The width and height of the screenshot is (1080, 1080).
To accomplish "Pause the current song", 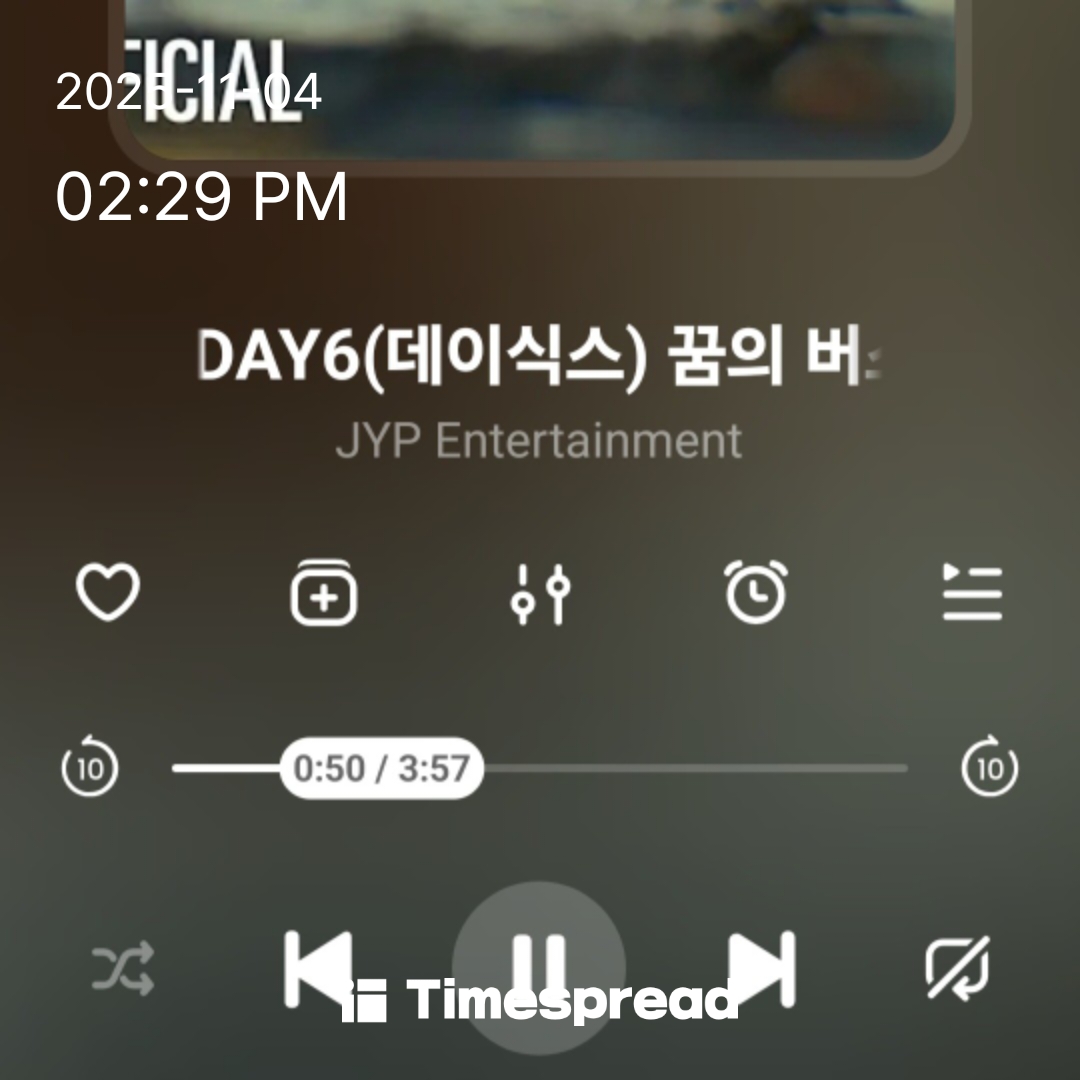I will click(x=540, y=965).
